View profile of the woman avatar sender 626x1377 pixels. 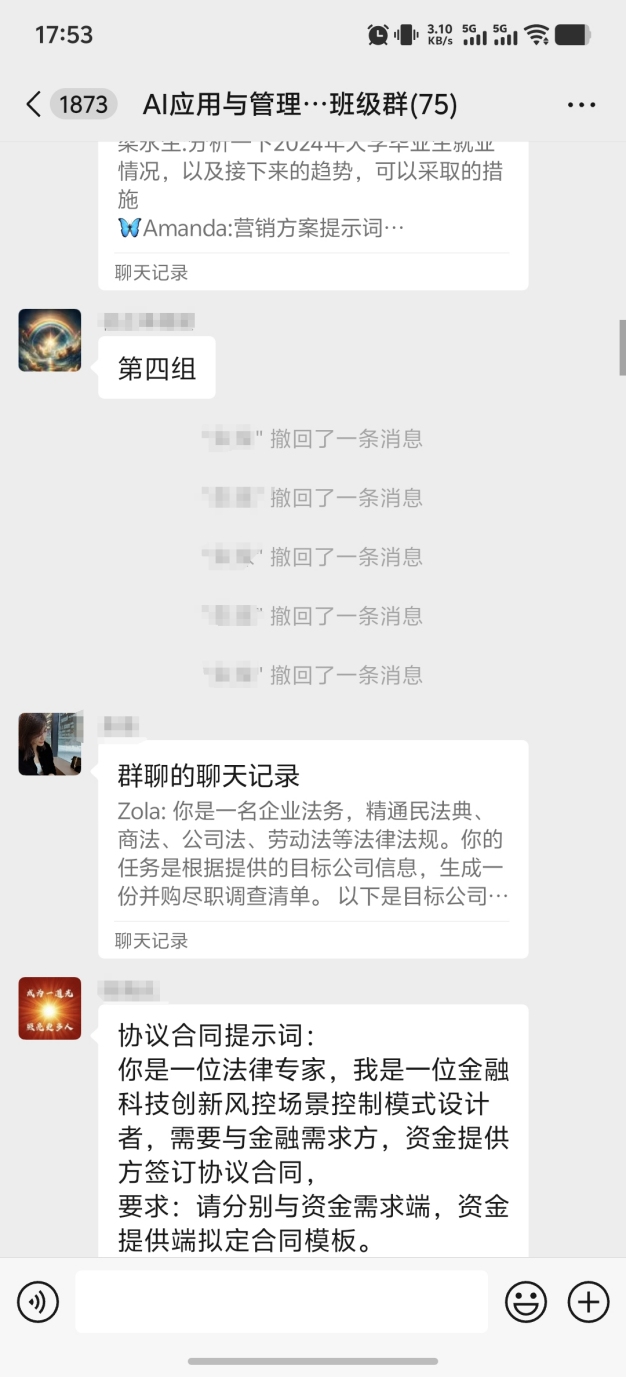50,744
